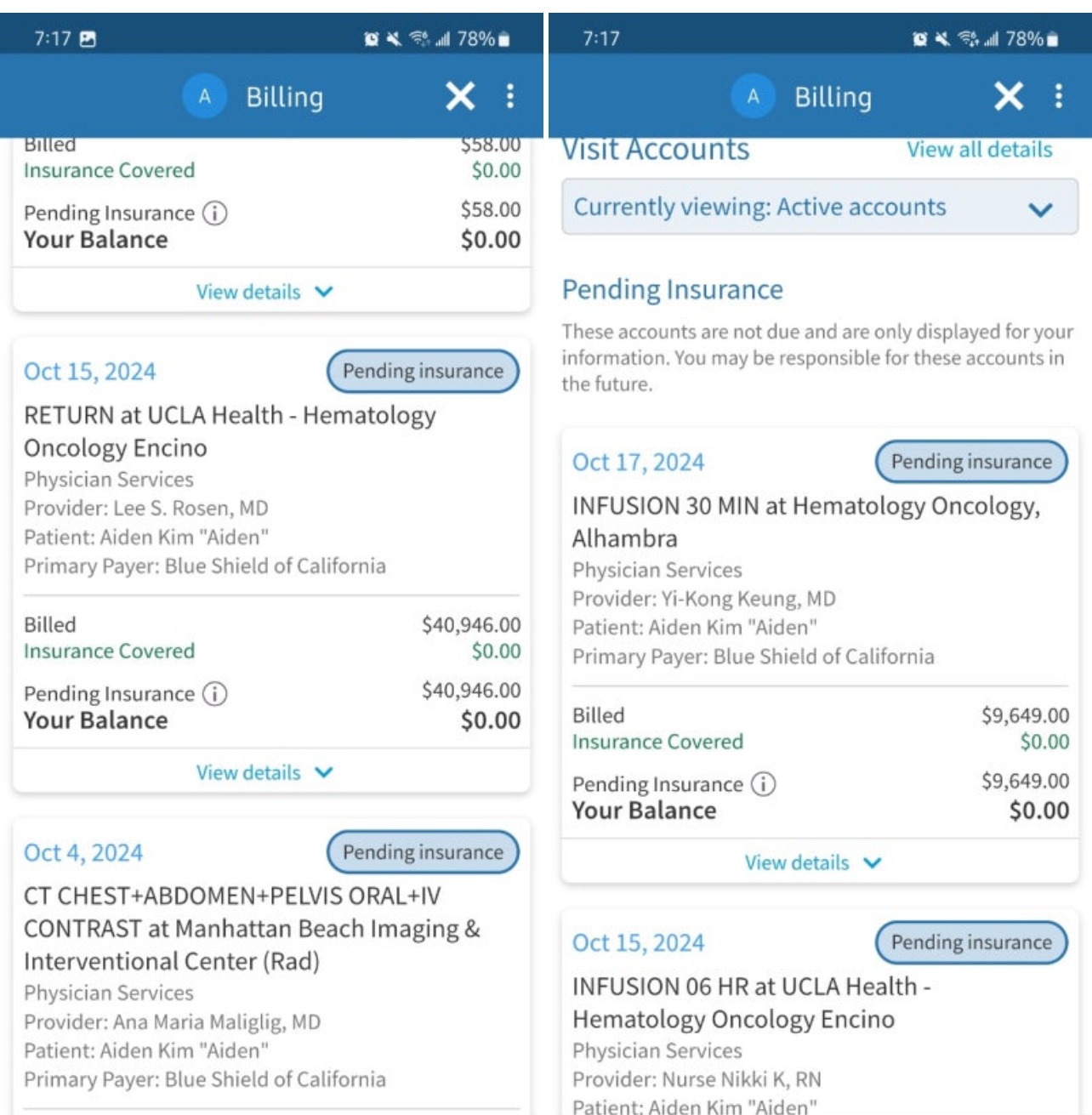This screenshot has height=1115, width=1092.
Task: Expand View details for the RETURN Hematology visit
Action: 264,772
